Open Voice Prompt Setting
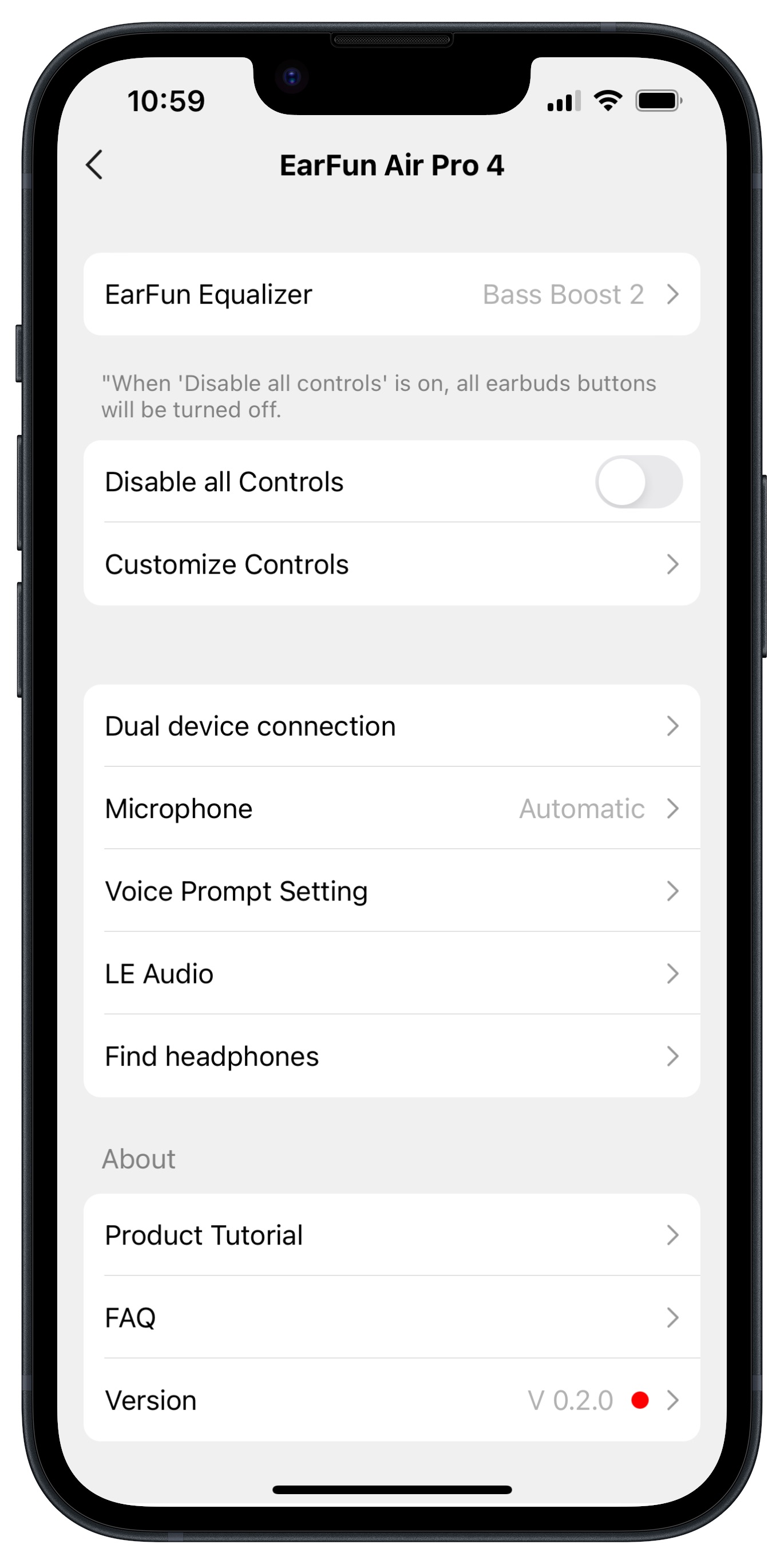The height and width of the screenshot is (1564, 784). pyautogui.click(x=392, y=891)
